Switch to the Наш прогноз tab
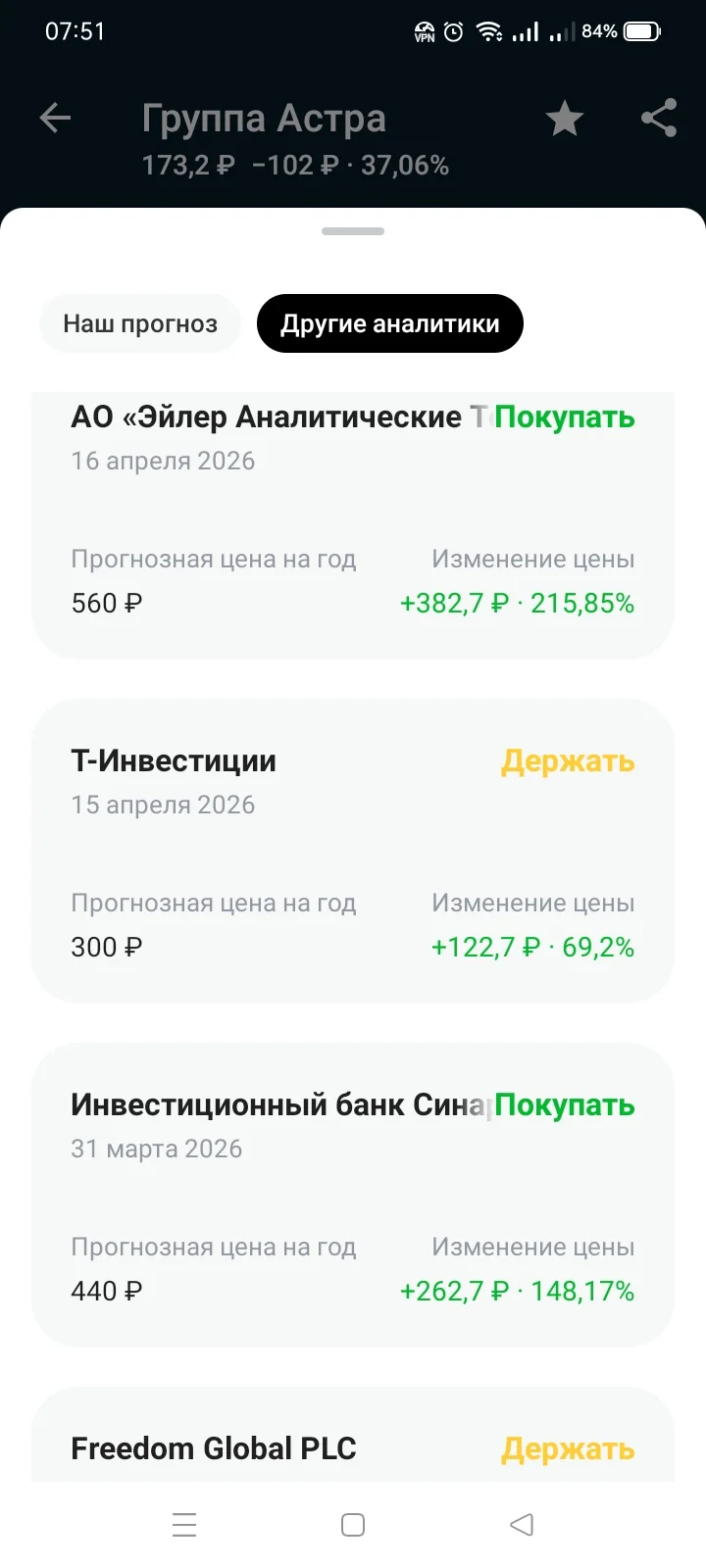Viewport: 706px width, 1568px height. [x=140, y=323]
